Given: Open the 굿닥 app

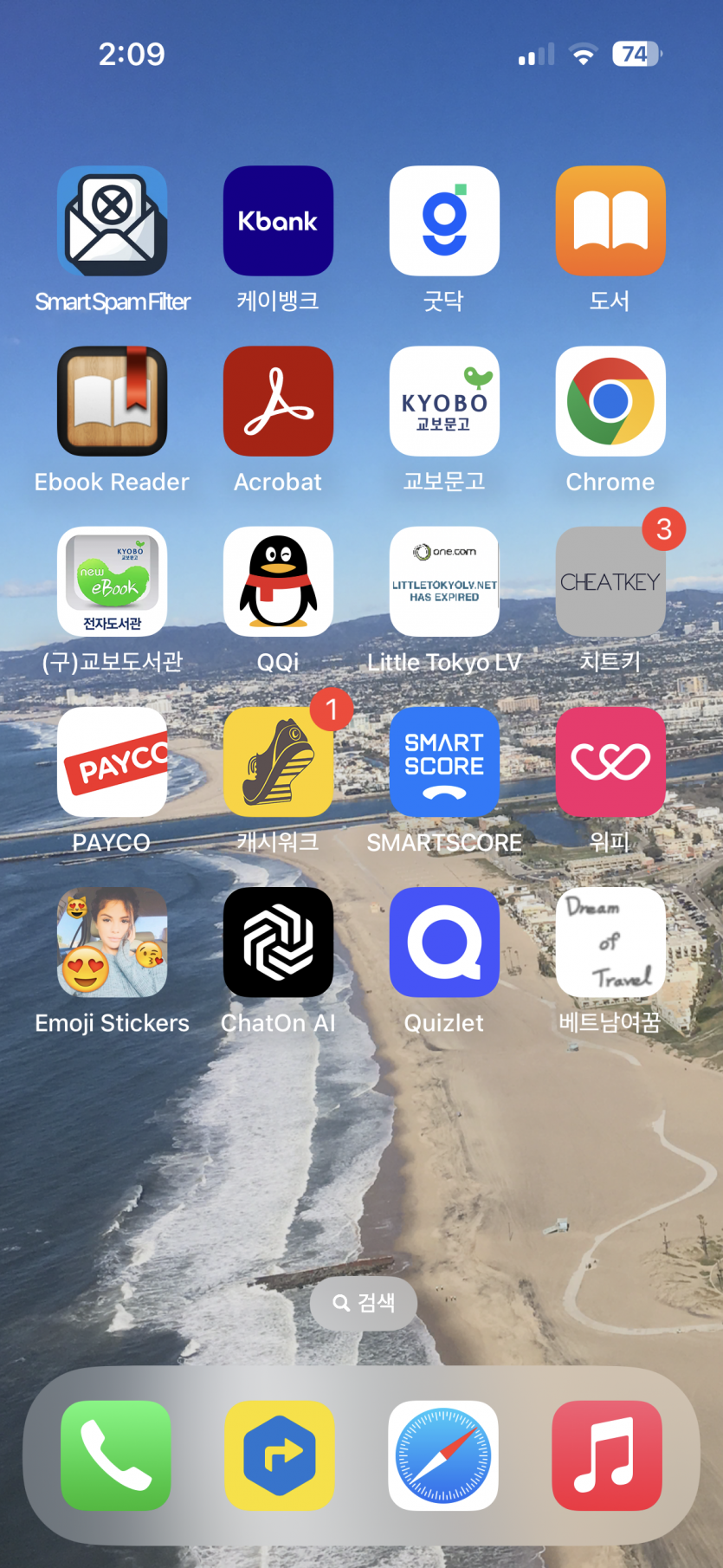Looking at the screenshot, I should 444,221.
